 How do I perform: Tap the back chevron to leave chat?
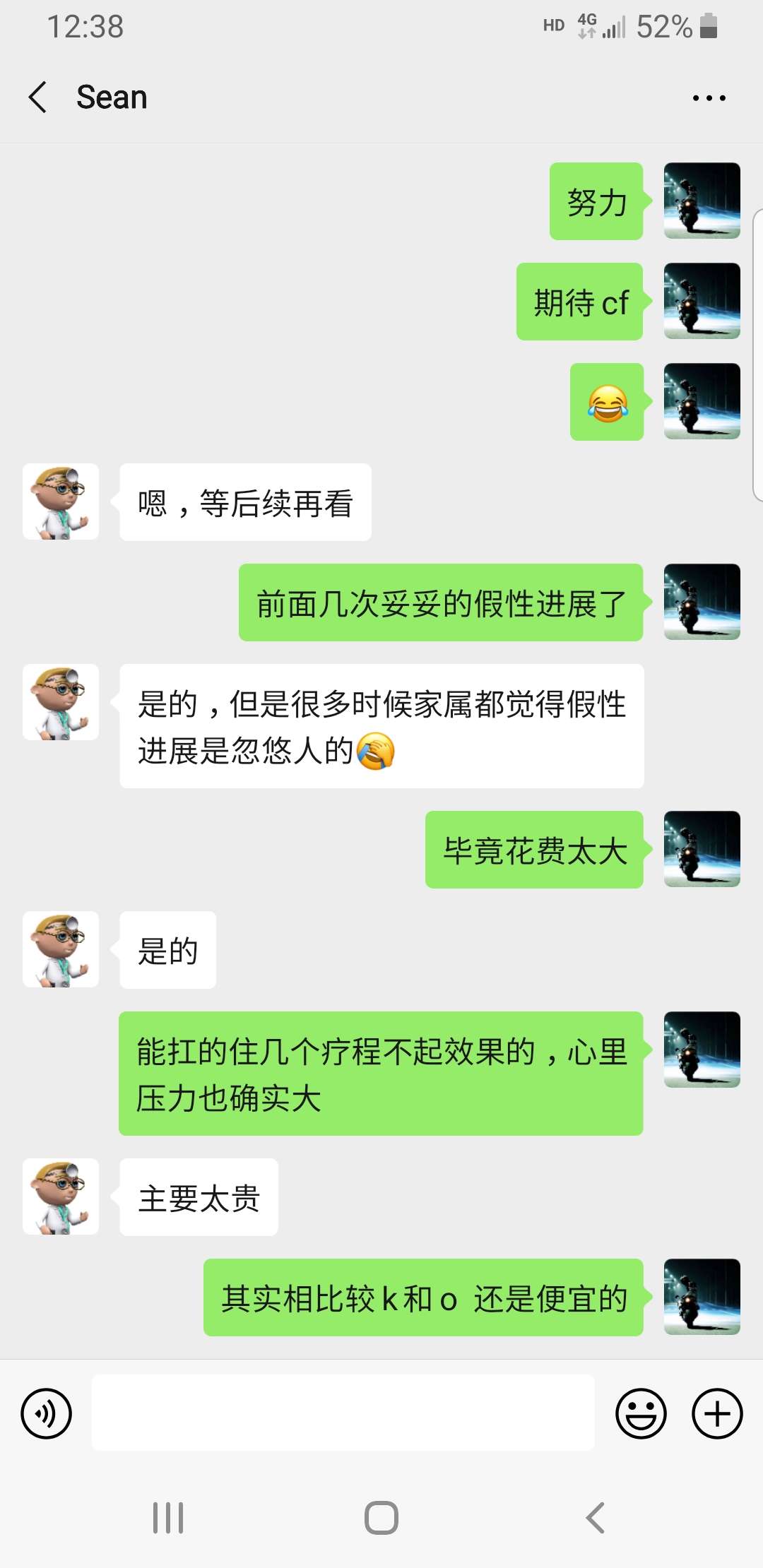pyautogui.click(x=39, y=97)
